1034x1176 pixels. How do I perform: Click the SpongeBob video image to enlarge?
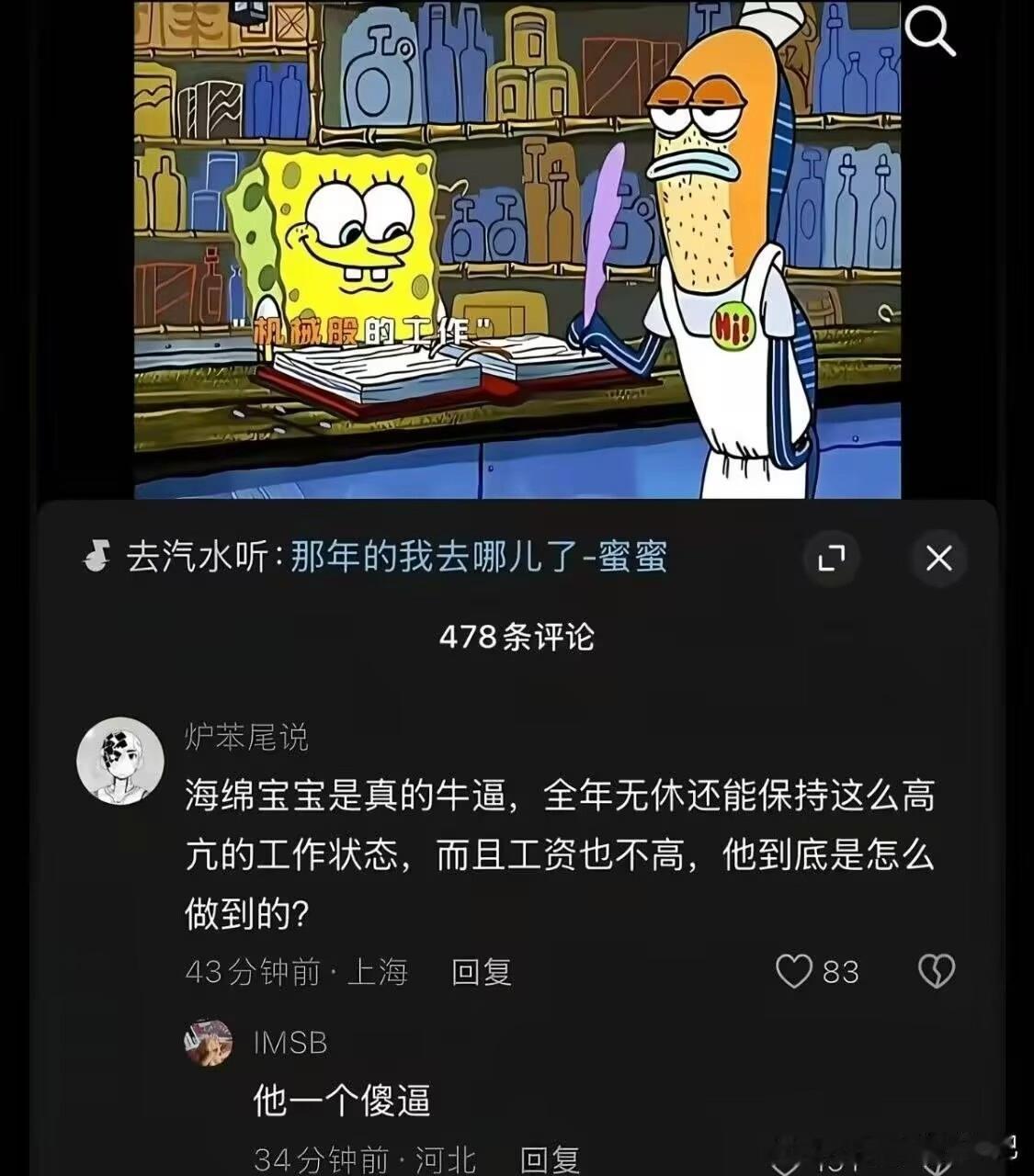coord(515,248)
